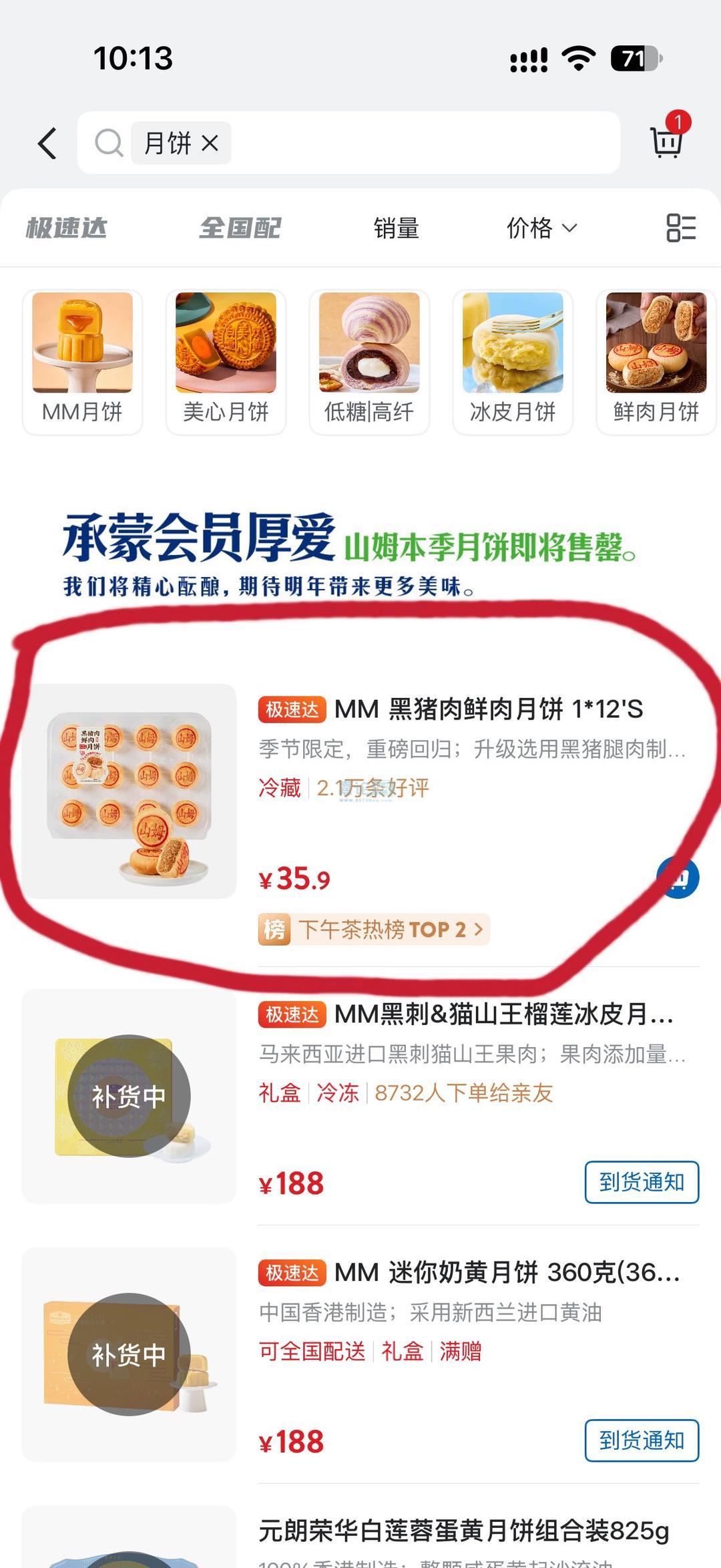Image resolution: width=721 pixels, height=1568 pixels.
Task: Select the 美心月饼 category tile
Action: pos(226,362)
